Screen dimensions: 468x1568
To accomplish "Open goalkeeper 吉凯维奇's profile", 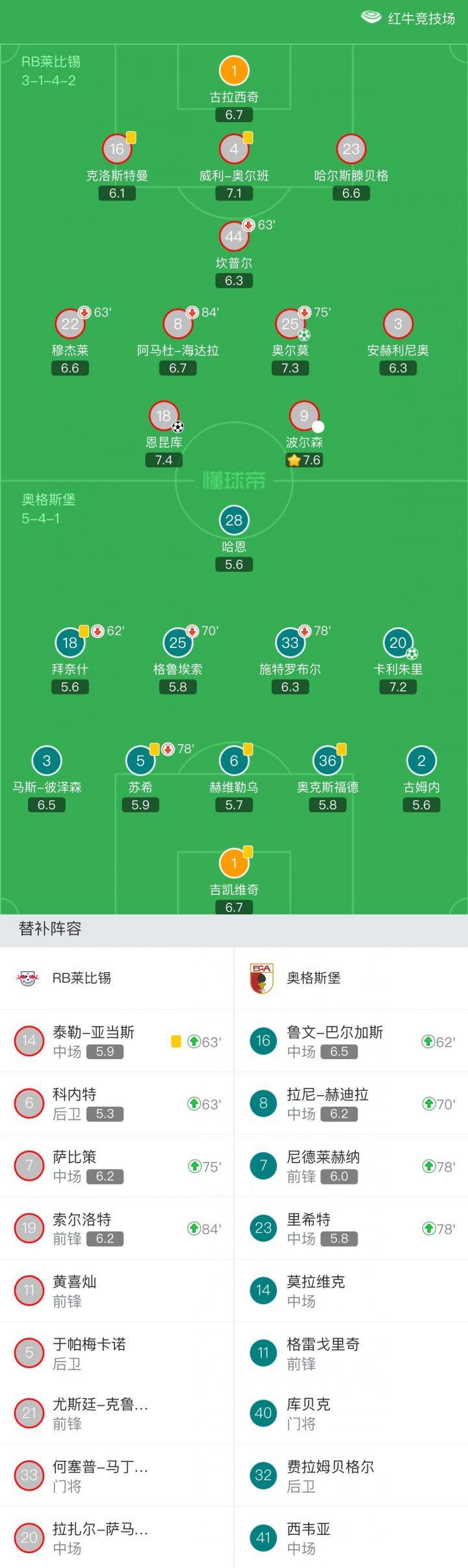I will point(234,881).
